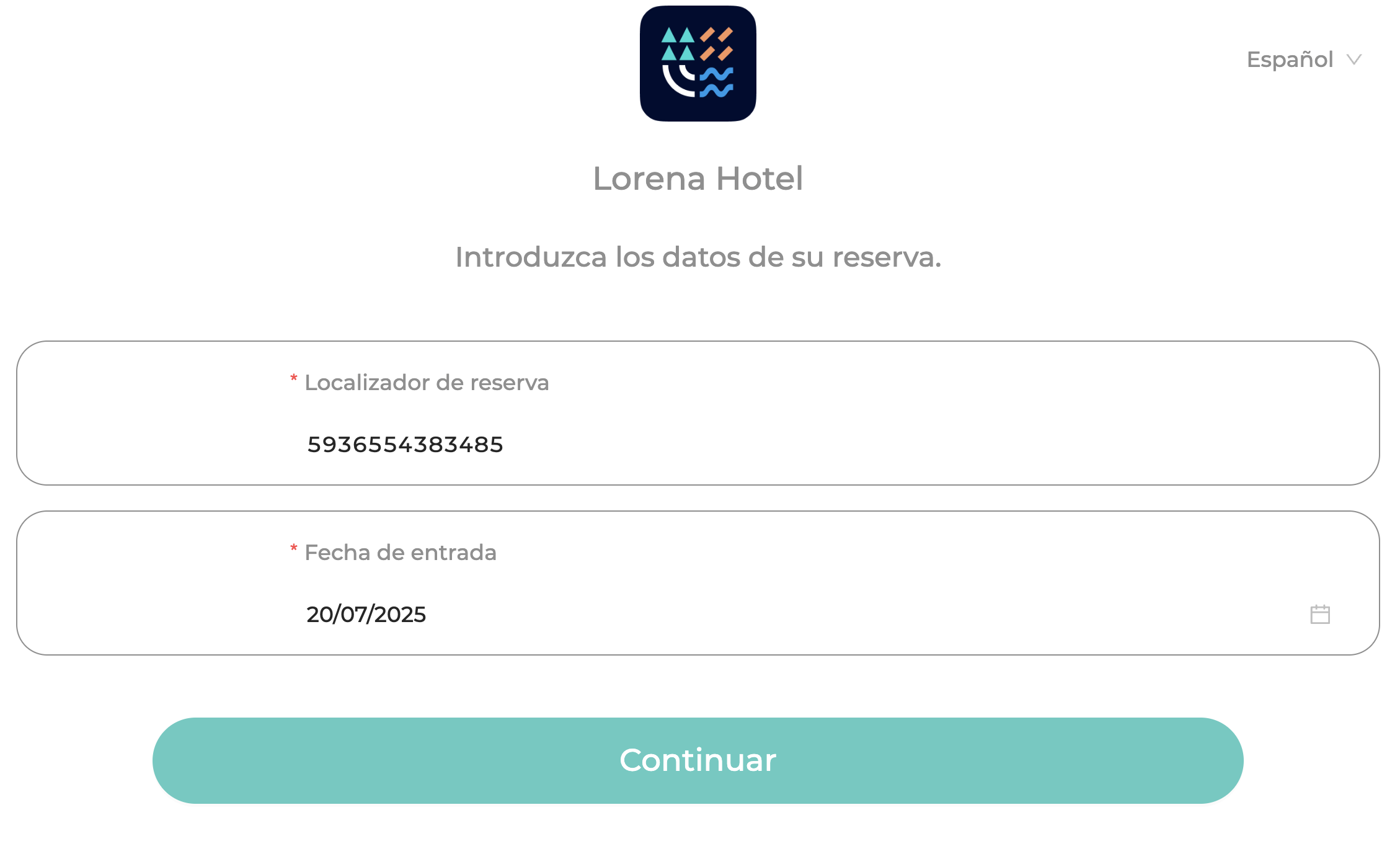Viewport: 1400px width, 841px height.
Task: Open the Español language dropdown
Action: [x=1303, y=60]
